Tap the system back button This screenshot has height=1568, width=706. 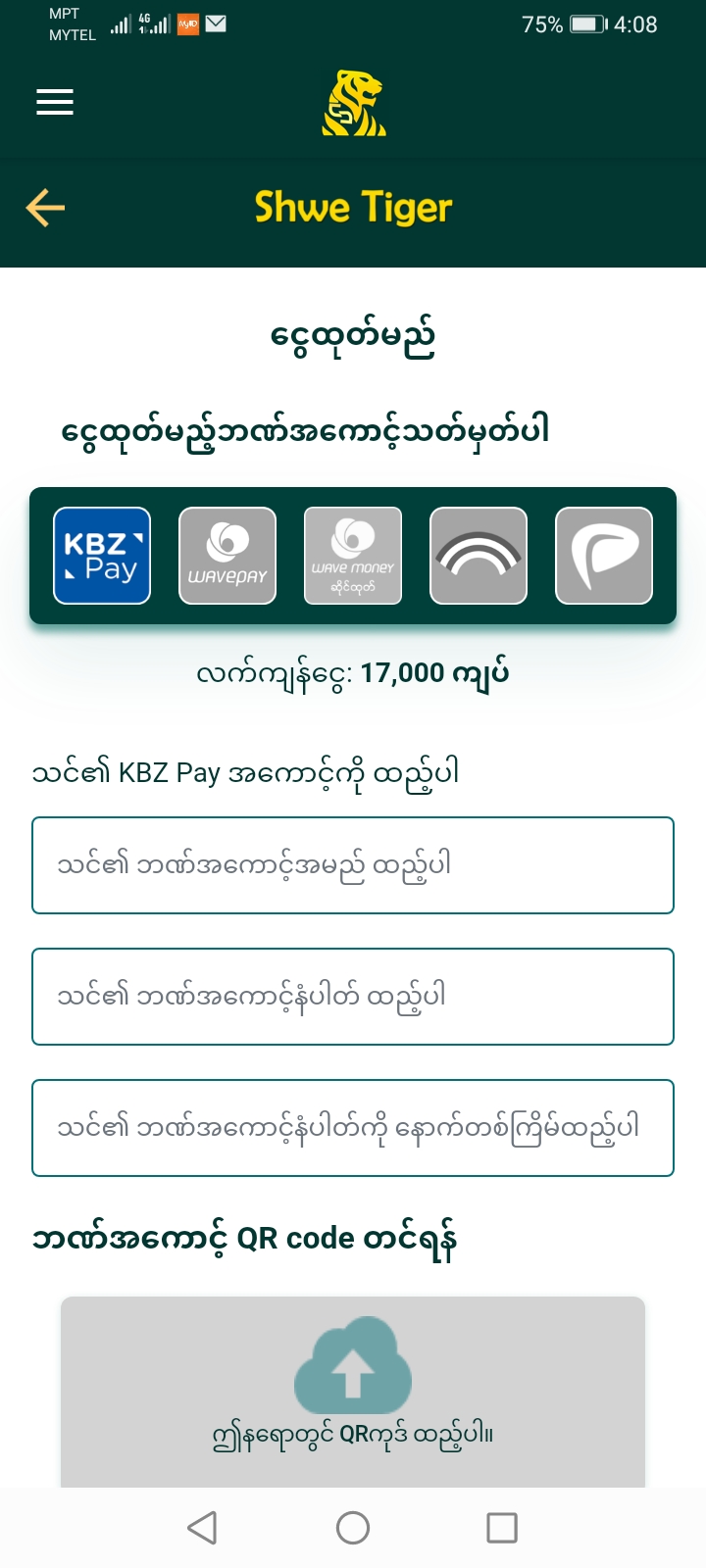coord(202,1528)
